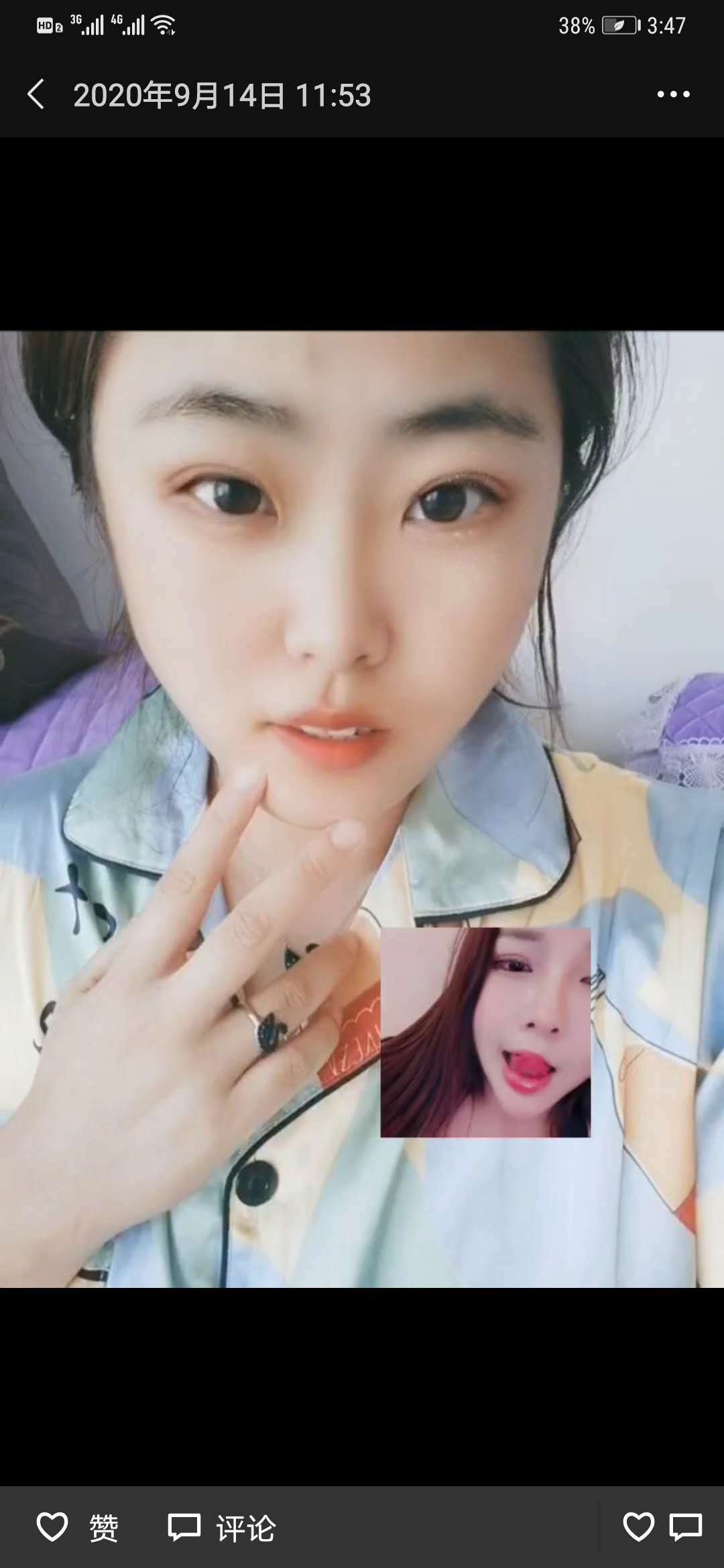Viewport: 724px width, 1568px height.
Task: Tap the heart icon at bottom right
Action: (638, 1527)
